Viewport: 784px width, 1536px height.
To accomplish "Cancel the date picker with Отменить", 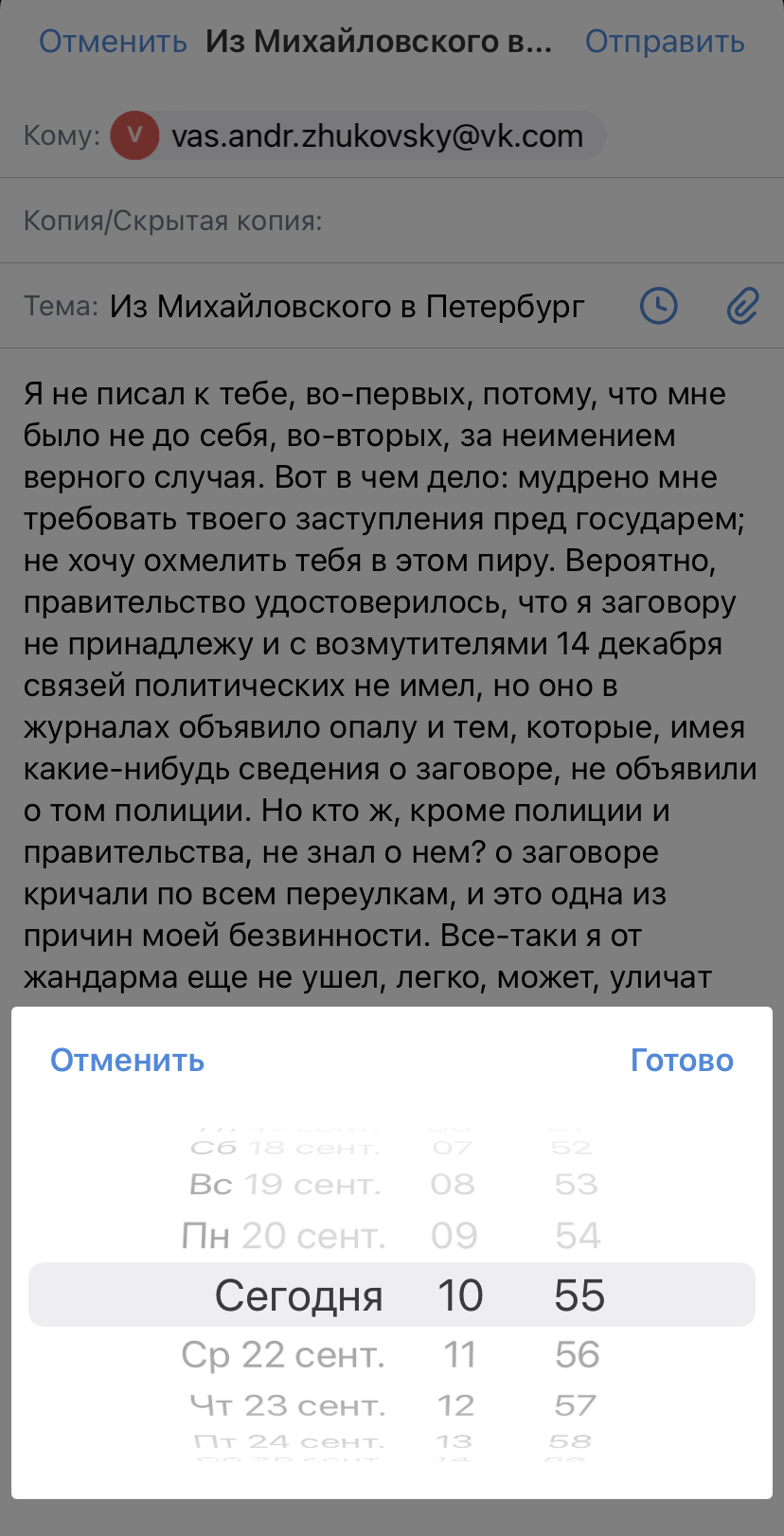I will [x=127, y=1061].
